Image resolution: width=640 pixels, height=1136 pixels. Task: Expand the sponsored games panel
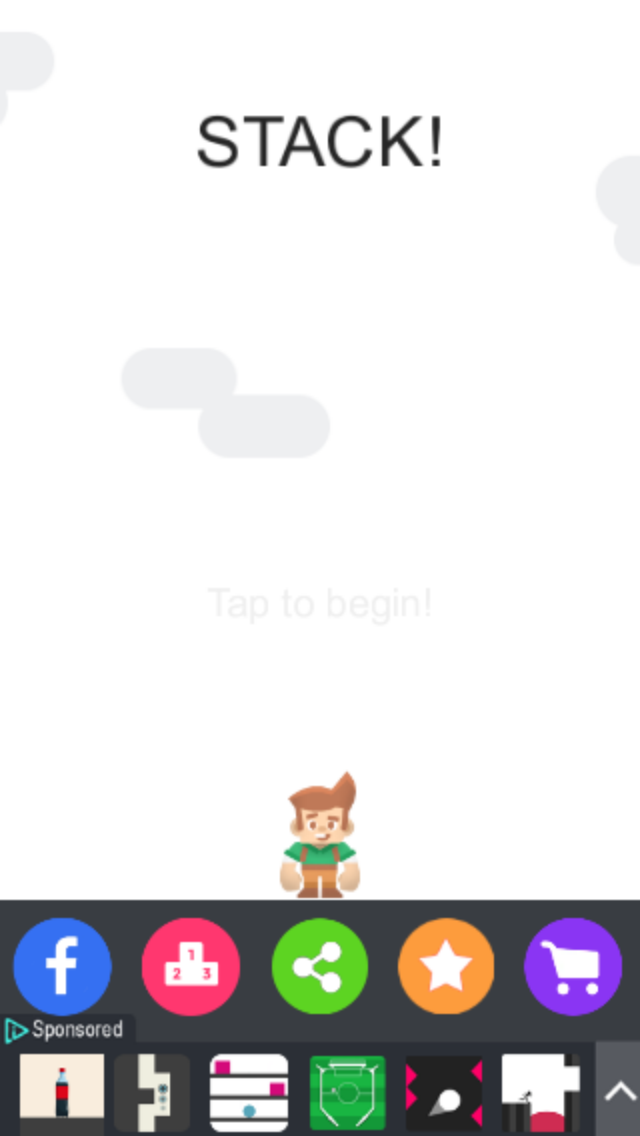coord(618,1090)
